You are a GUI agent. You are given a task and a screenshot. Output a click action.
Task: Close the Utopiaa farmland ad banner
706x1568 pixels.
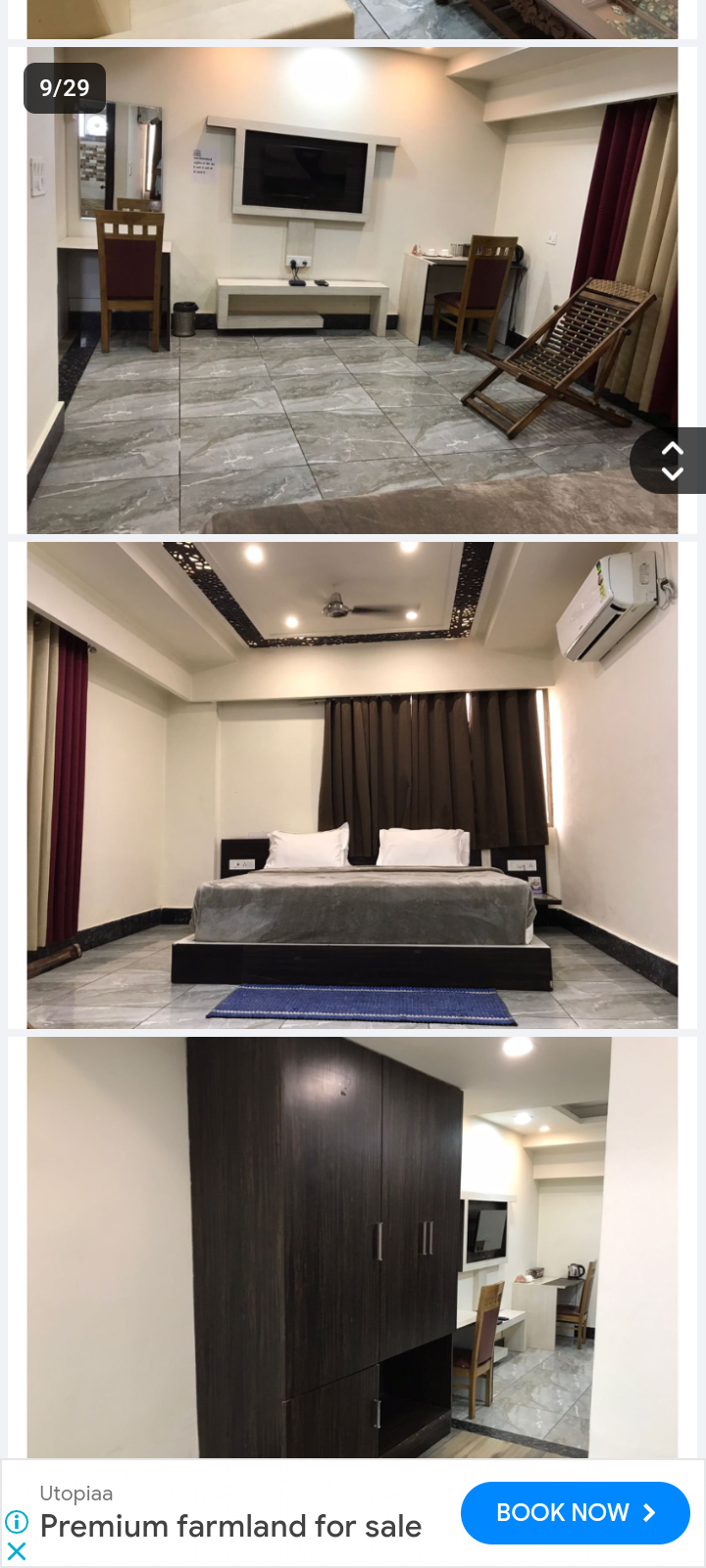coord(17,1551)
